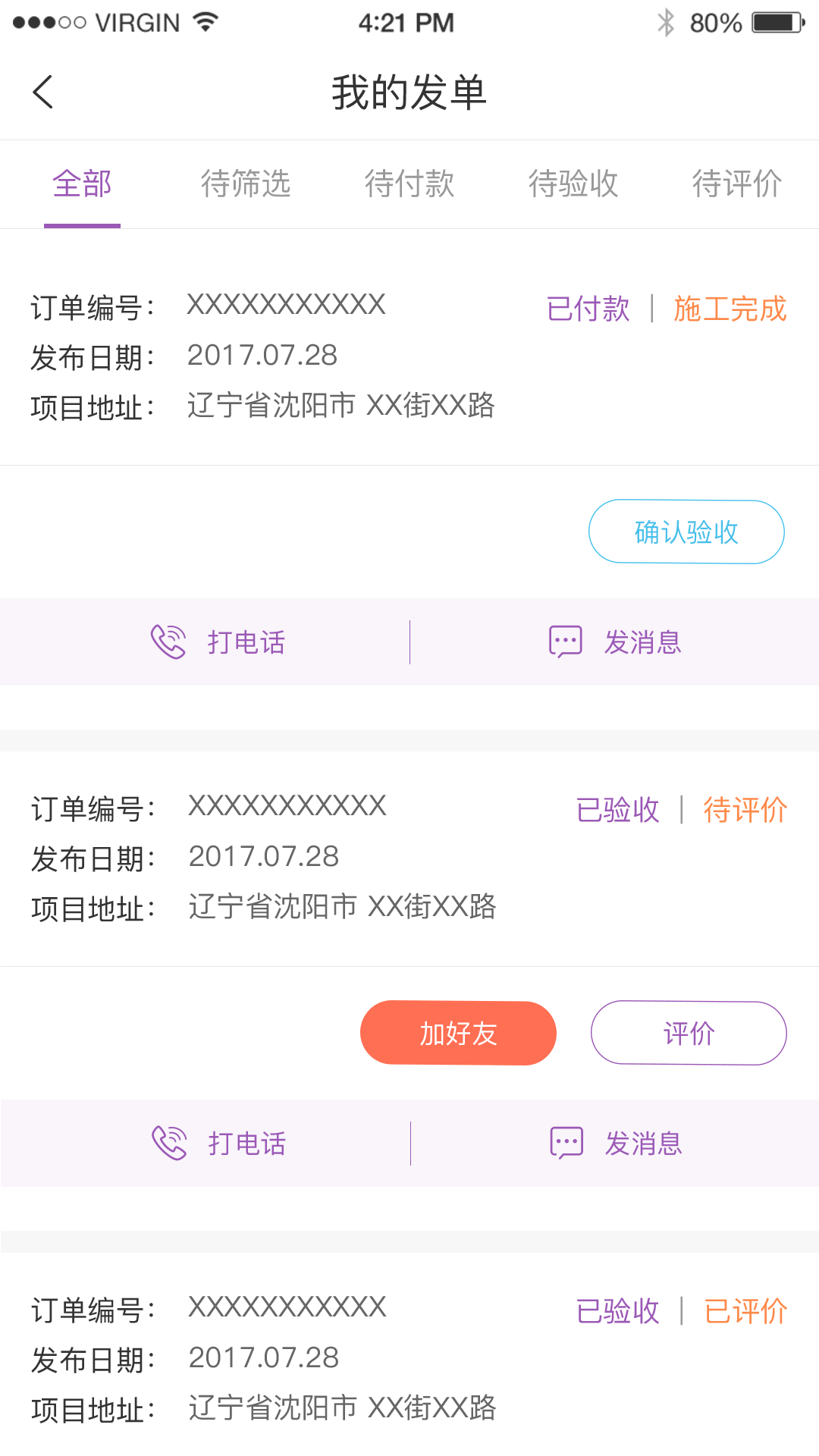
Task: Tap the 加好友 button
Action: (x=458, y=1033)
